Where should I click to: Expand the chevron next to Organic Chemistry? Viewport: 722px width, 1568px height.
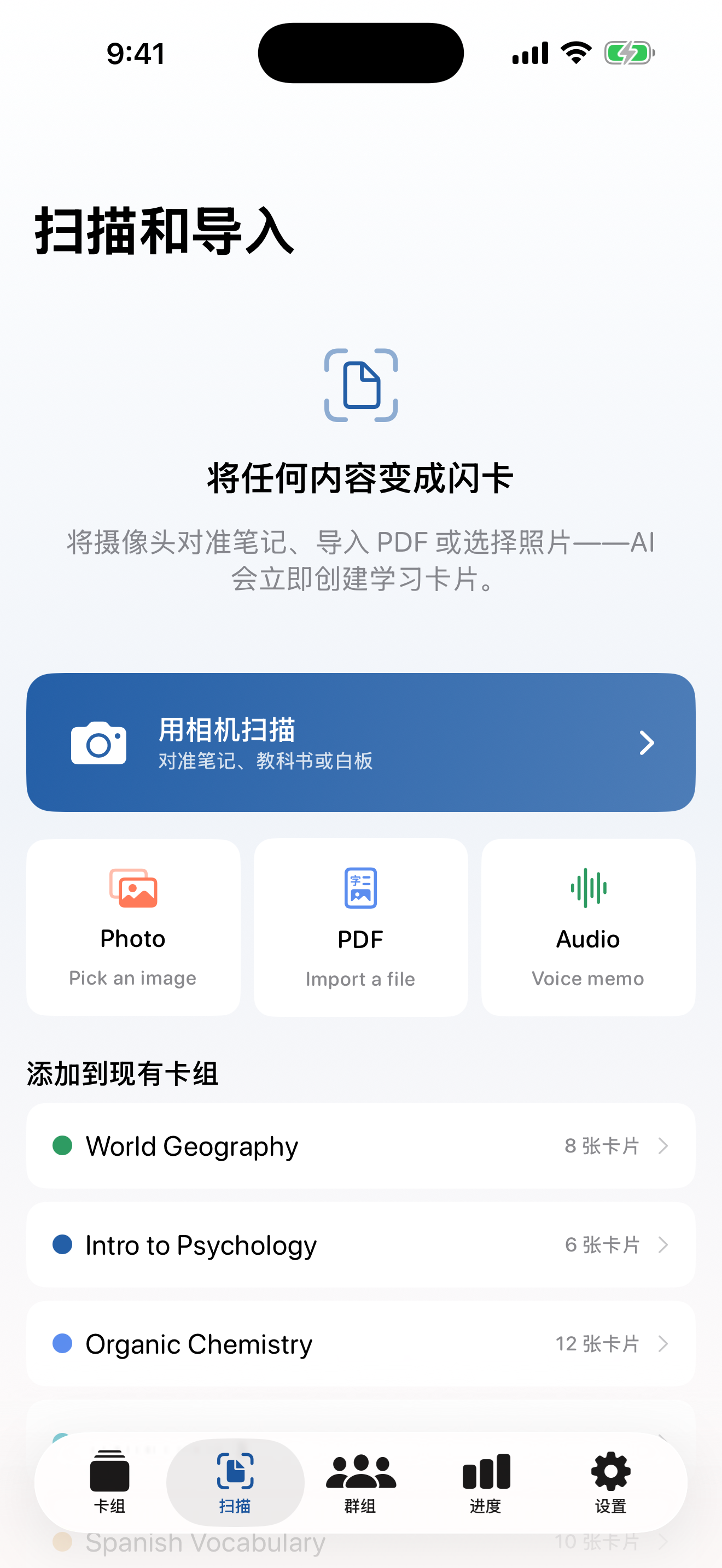[663, 1344]
